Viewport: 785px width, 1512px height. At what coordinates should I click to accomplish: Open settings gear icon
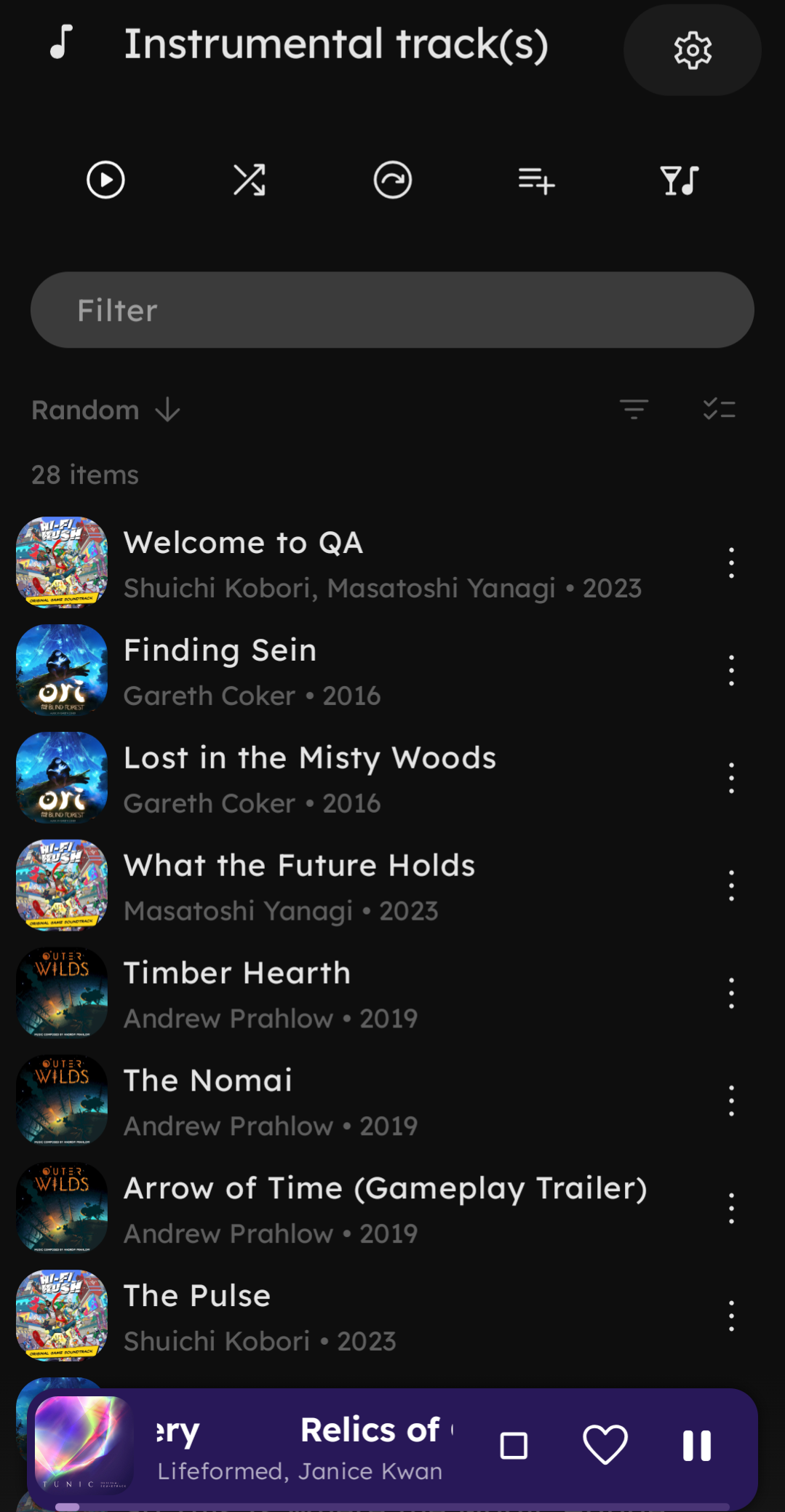point(692,50)
